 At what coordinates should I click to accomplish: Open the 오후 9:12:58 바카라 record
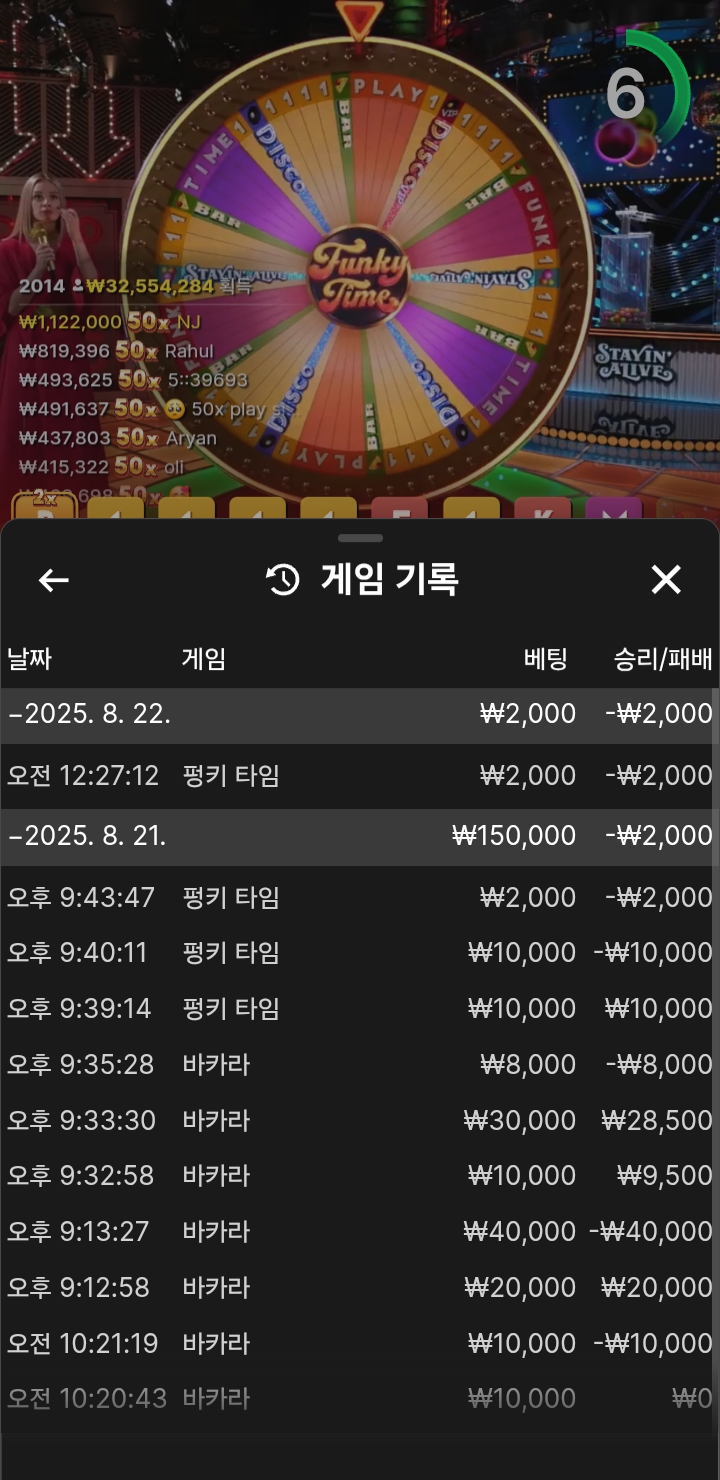coord(359,1288)
